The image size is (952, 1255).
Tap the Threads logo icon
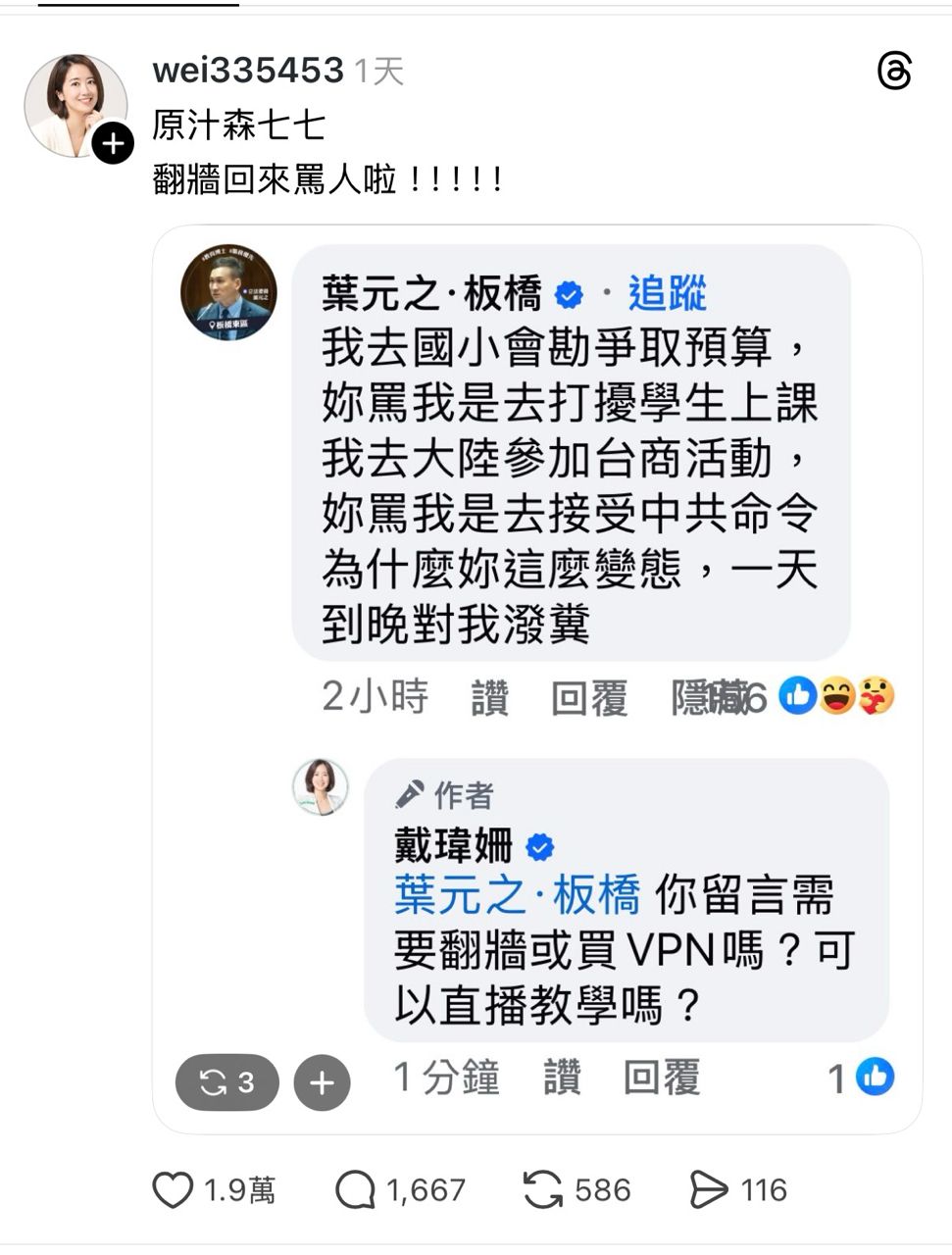(x=894, y=72)
